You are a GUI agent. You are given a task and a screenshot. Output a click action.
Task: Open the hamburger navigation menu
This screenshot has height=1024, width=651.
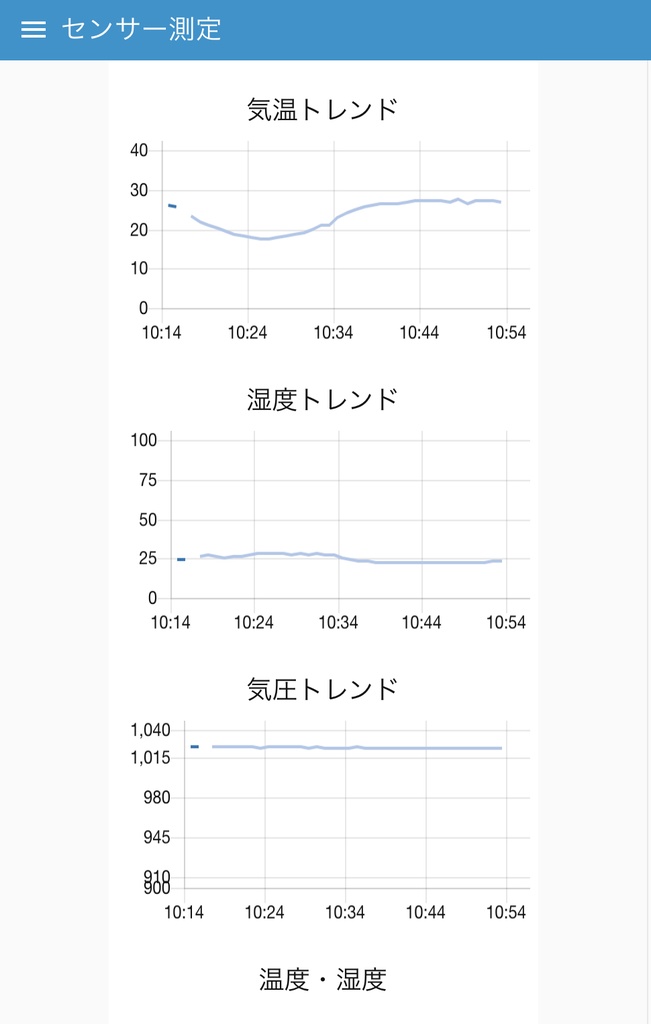33,30
